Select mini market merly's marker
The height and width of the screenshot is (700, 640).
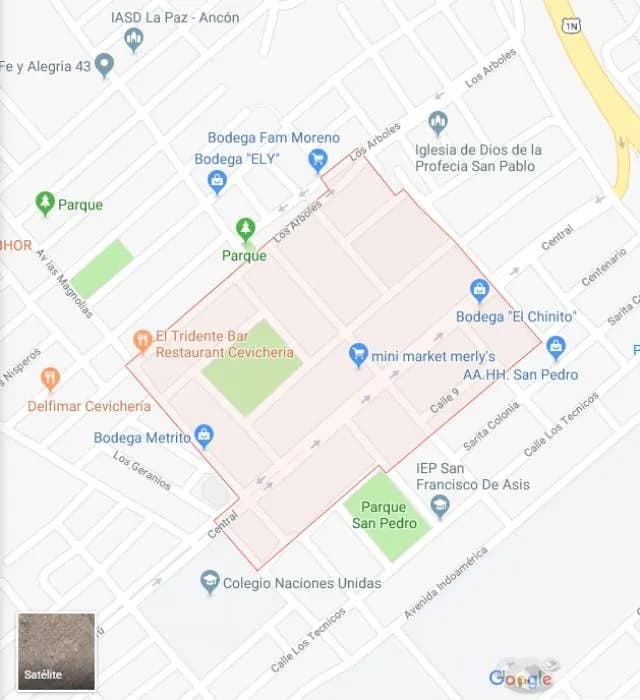click(x=358, y=354)
